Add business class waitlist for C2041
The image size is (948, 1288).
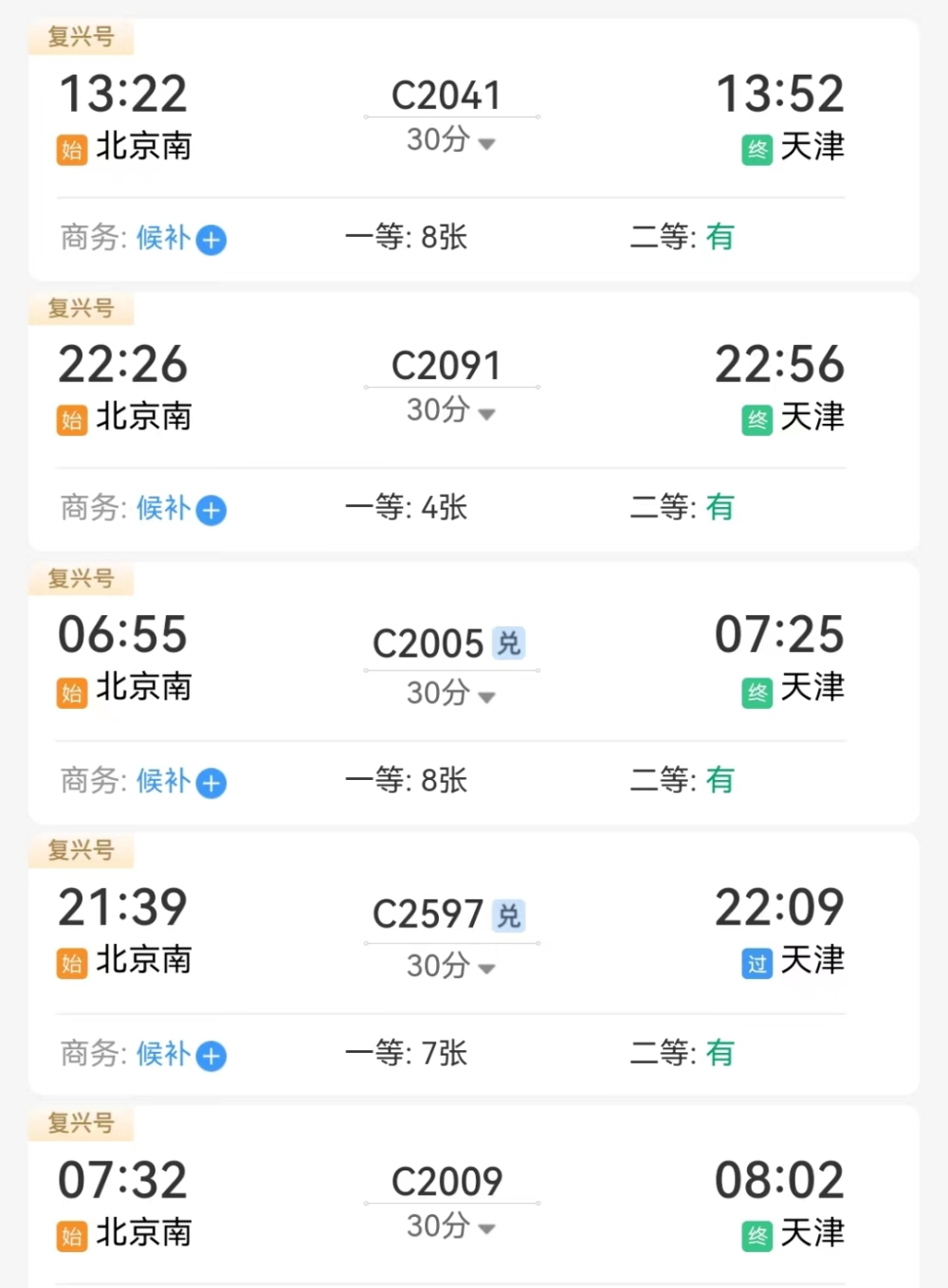[210, 240]
